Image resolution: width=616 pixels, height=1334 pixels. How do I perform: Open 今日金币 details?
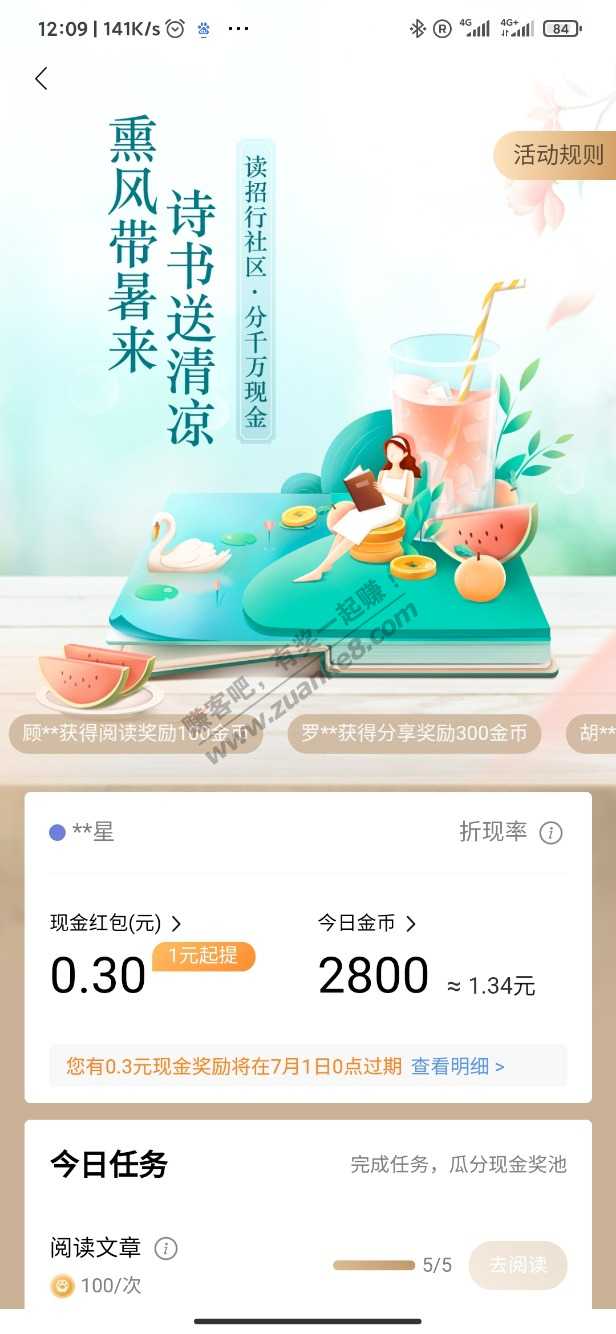[x=367, y=924]
